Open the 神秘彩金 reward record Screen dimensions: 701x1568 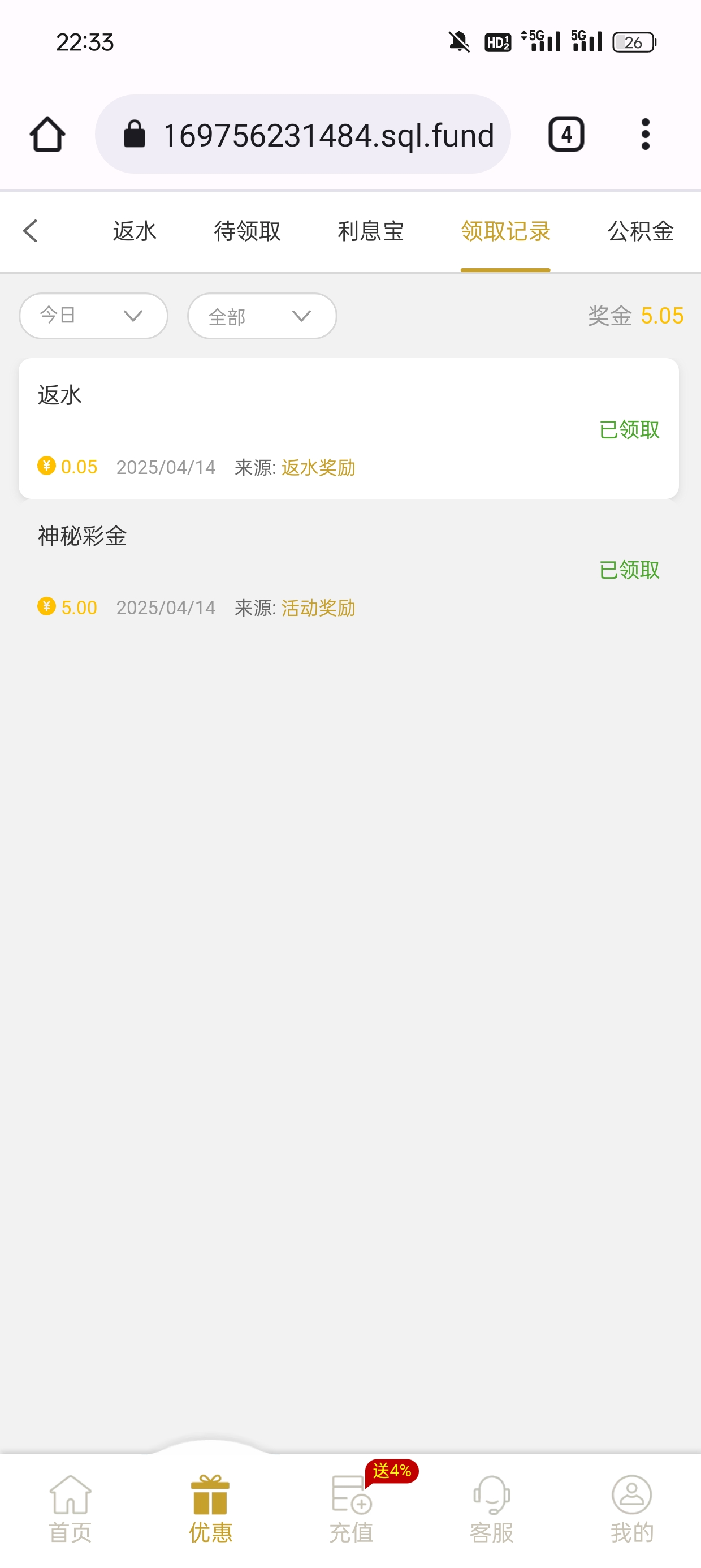[x=348, y=570]
